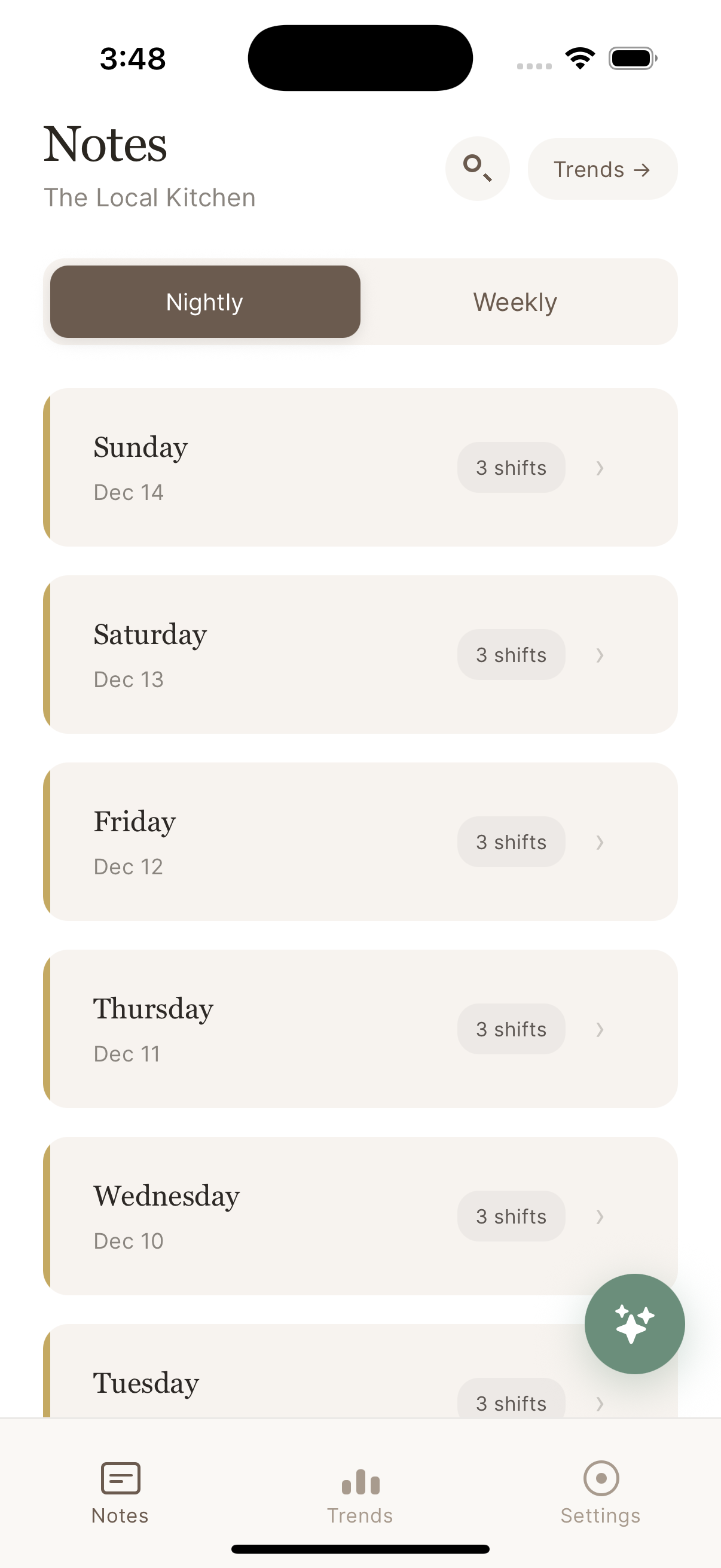721x1568 pixels.
Task: Open the search icon
Action: pyautogui.click(x=477, y=169)
